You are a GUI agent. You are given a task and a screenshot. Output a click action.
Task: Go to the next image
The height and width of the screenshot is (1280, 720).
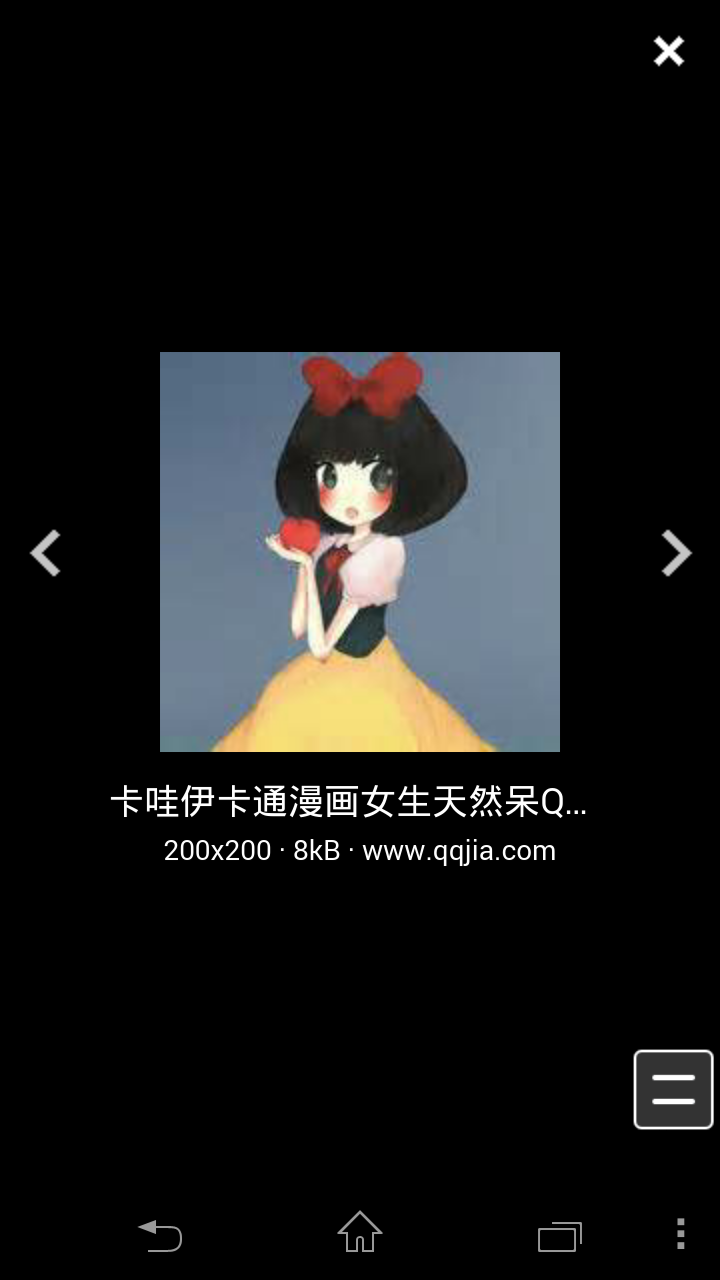point(676,553)
